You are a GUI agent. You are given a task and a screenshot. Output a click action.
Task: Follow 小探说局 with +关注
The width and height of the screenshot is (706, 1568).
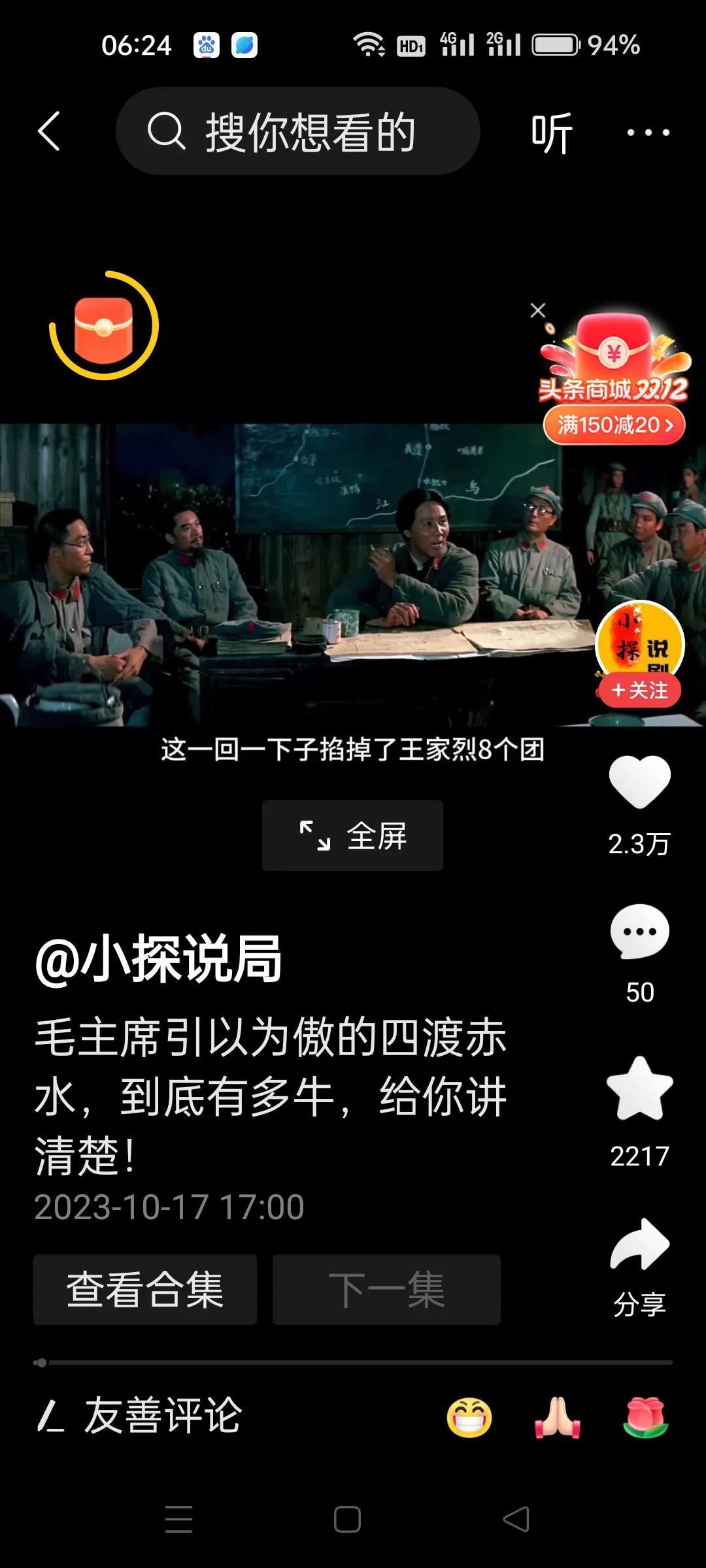pos(639,691)
